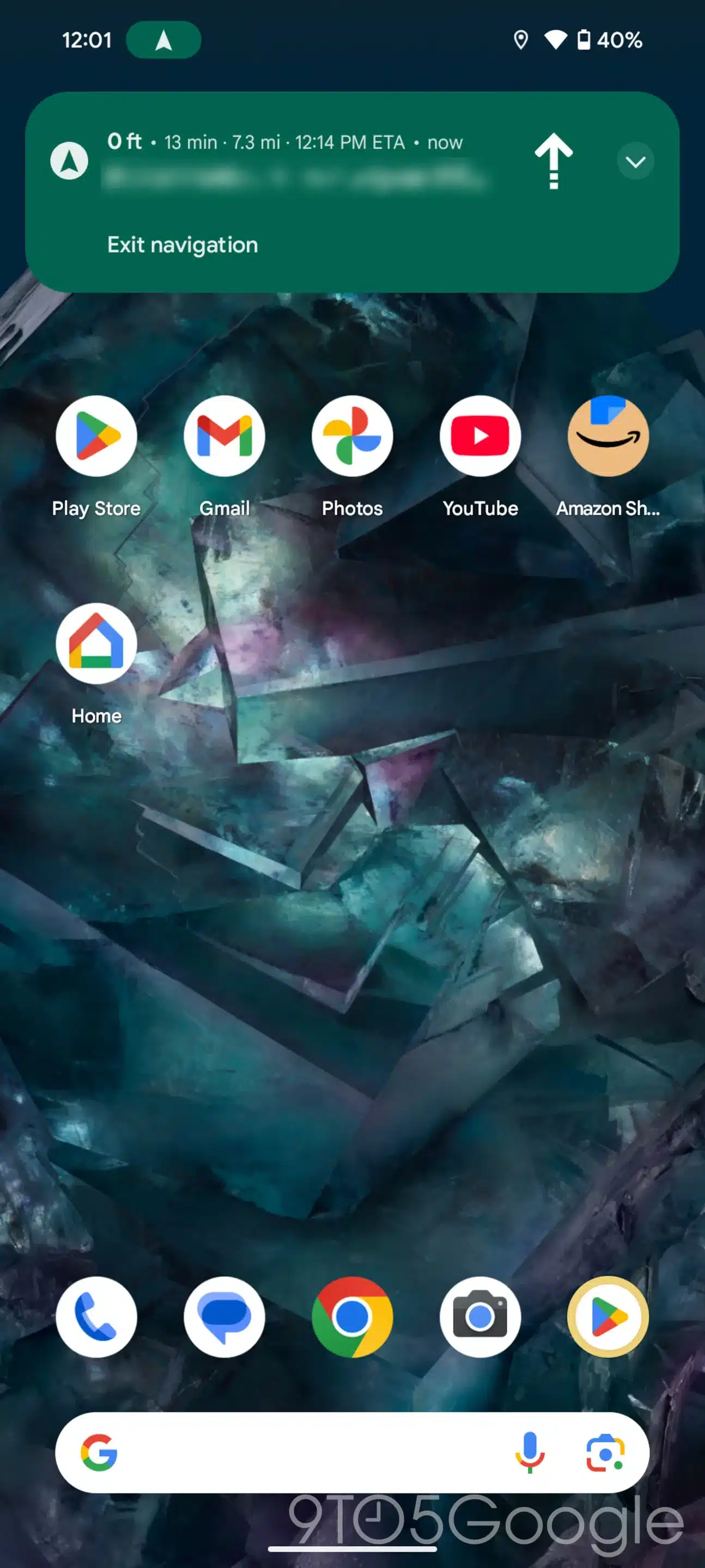Viewport: 705px width, 1568px height.
Task: Open the navigation chip in the status bar
Action: pyautogui.click(x=163, y=40)
